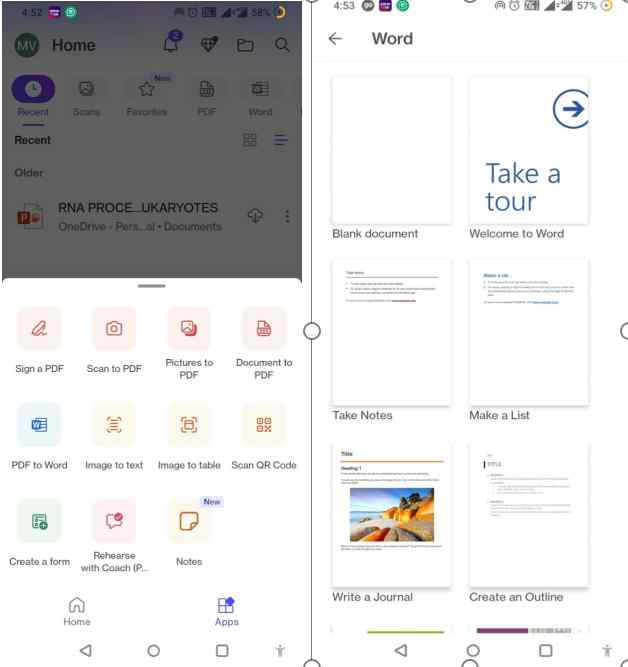Open the Create an Outline template
628x667 pixels.
click(529, 513)
